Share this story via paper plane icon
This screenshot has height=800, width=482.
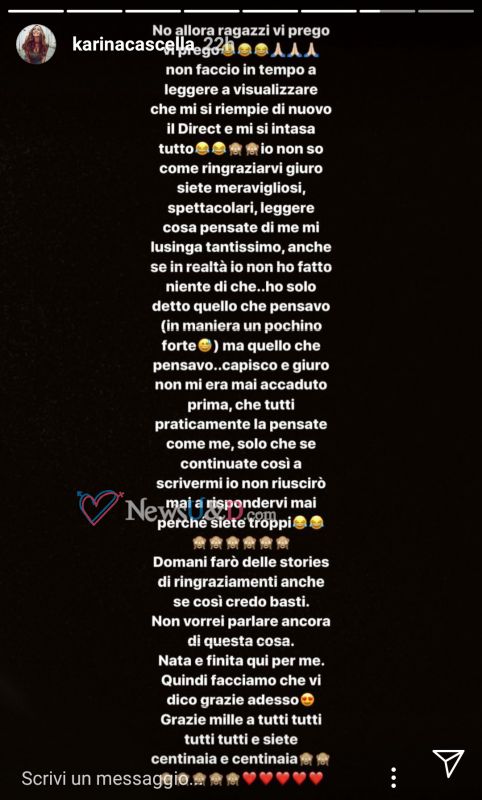[x=448, y=764]
